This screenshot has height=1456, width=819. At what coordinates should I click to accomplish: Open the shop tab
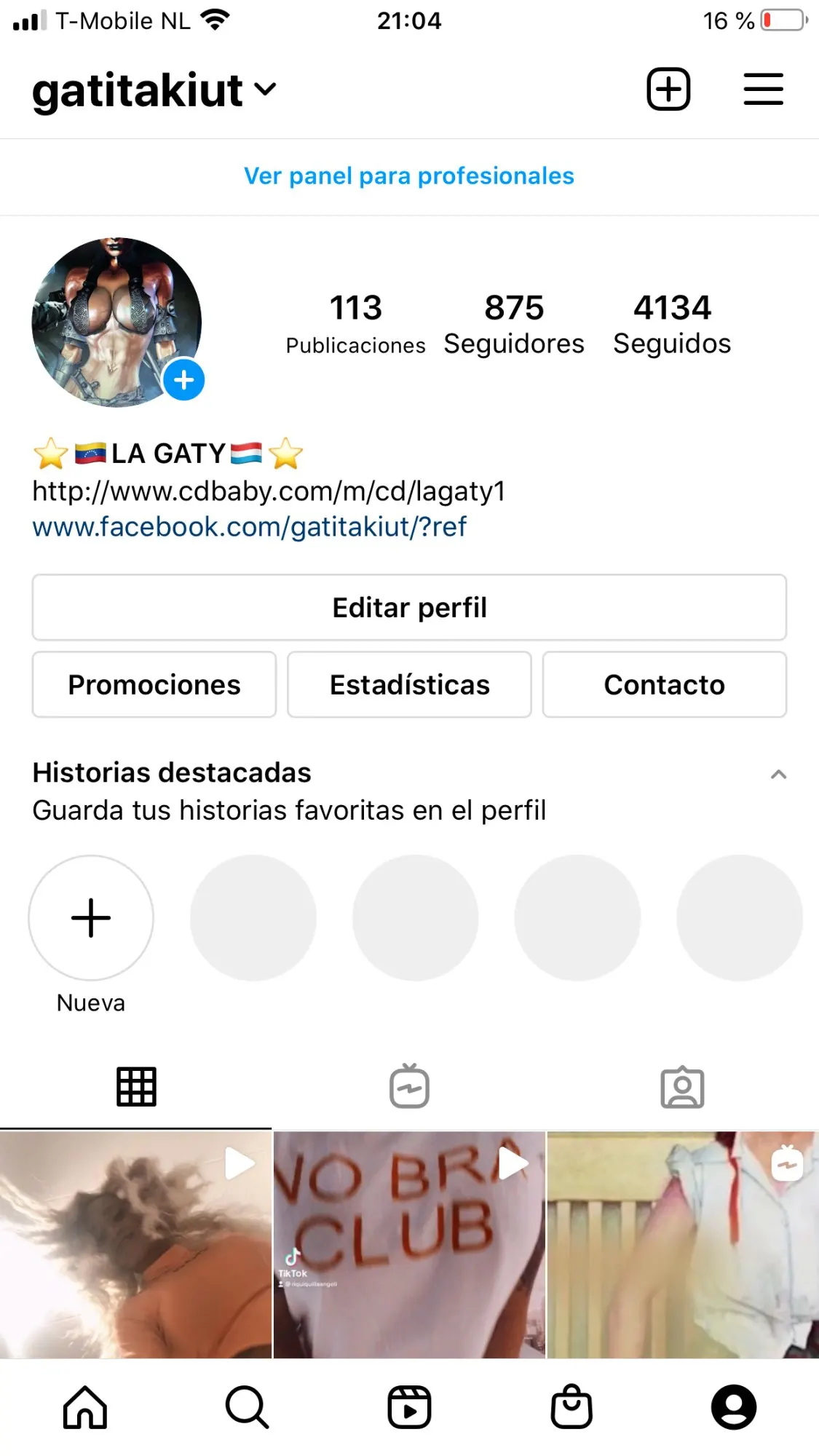click(571, 1407)
